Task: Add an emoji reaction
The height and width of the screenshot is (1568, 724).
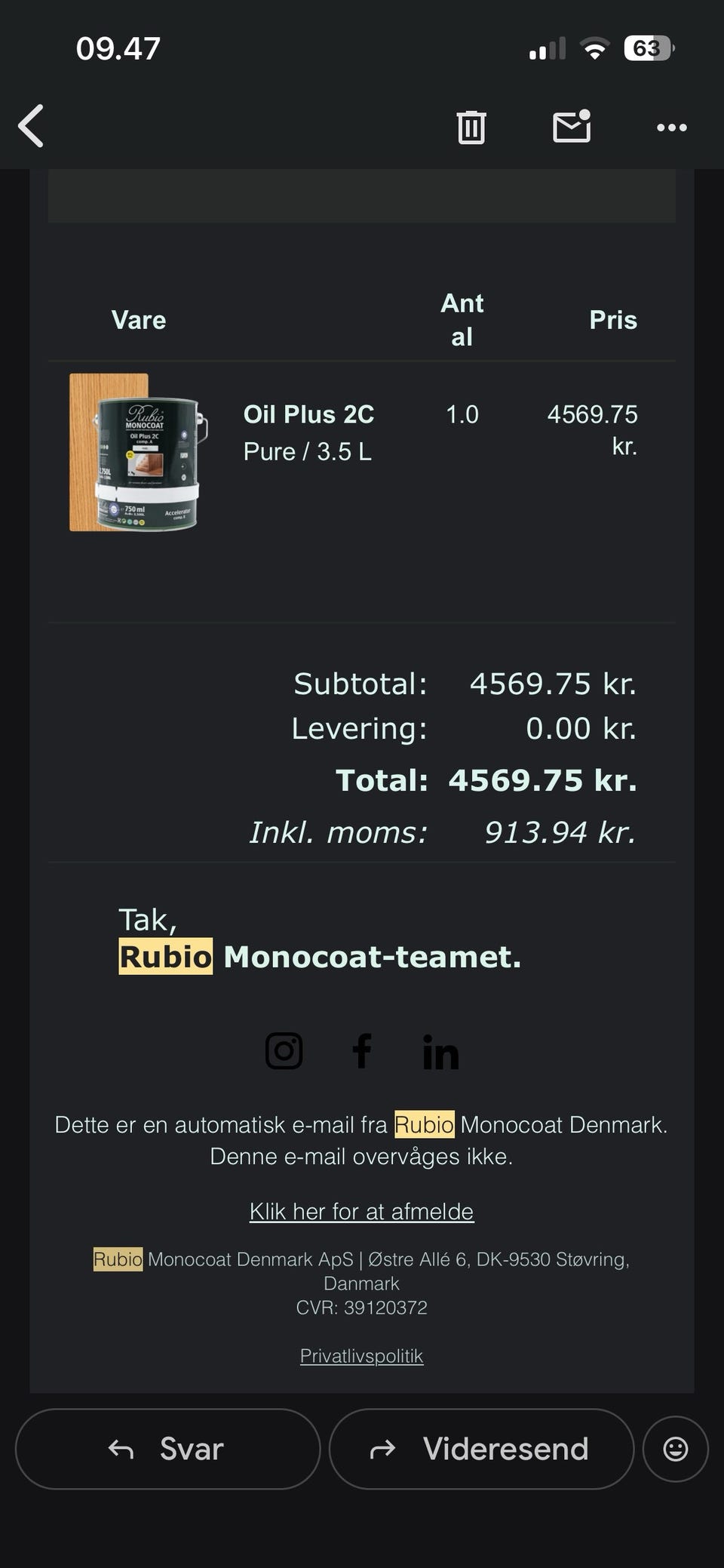Action: (x=675, y=1449)
